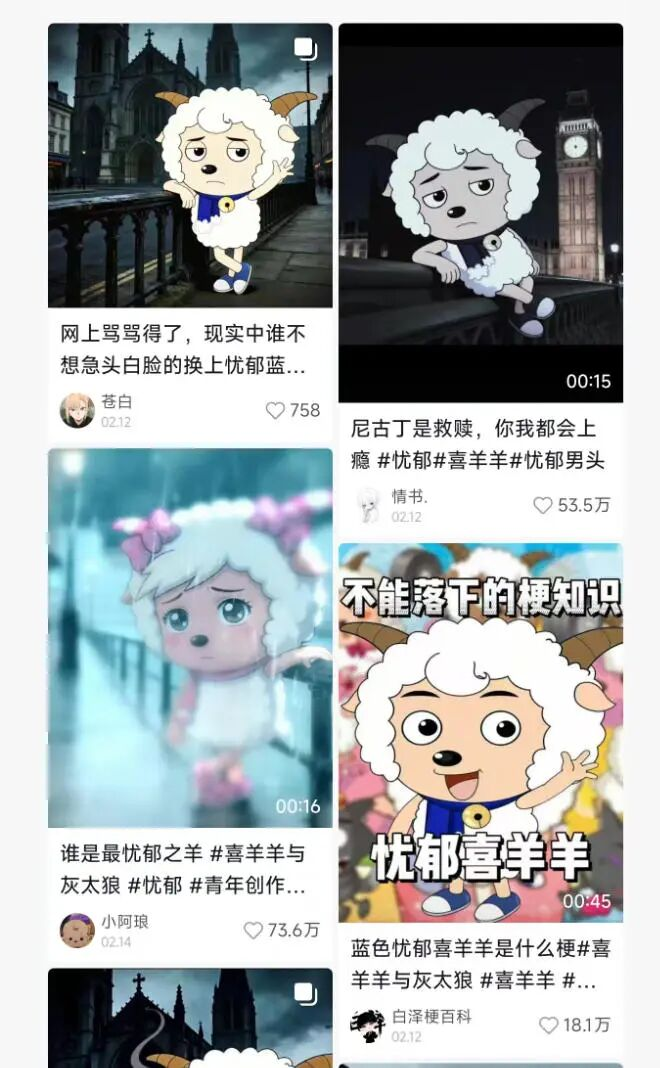Like the post by 苍白

point(276,410)
